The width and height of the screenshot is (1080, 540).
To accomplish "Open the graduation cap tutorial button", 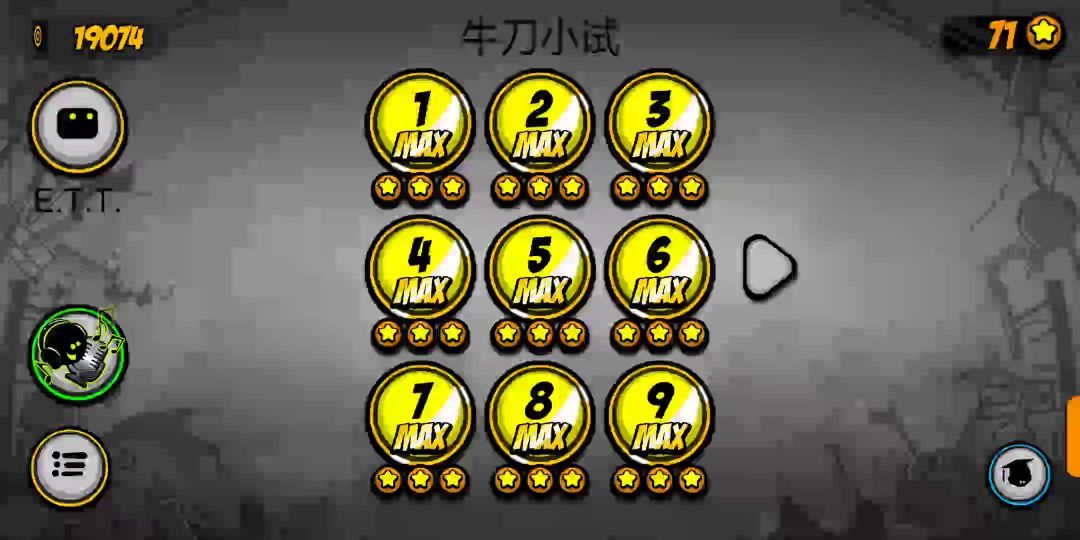I will 1019,474.
